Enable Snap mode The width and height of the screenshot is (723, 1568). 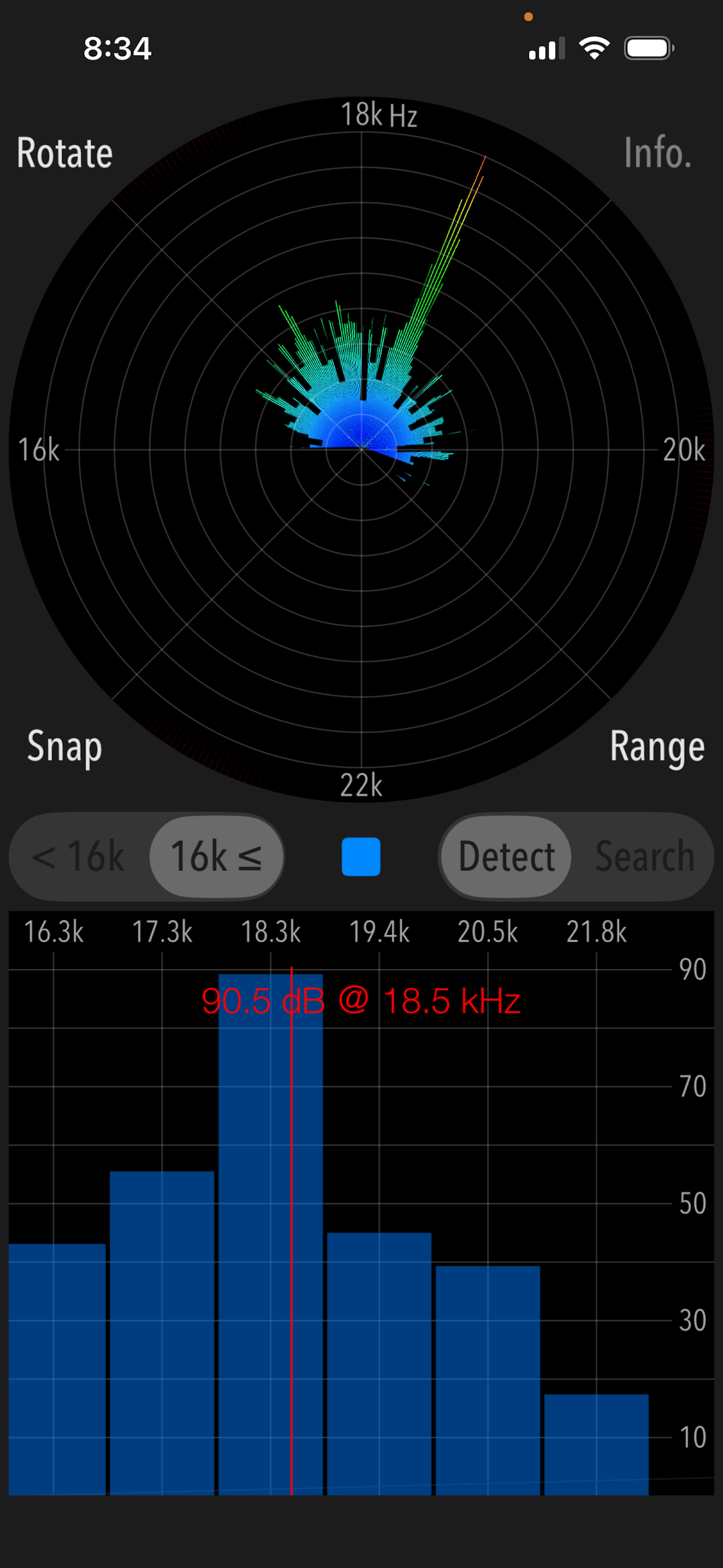63,747
